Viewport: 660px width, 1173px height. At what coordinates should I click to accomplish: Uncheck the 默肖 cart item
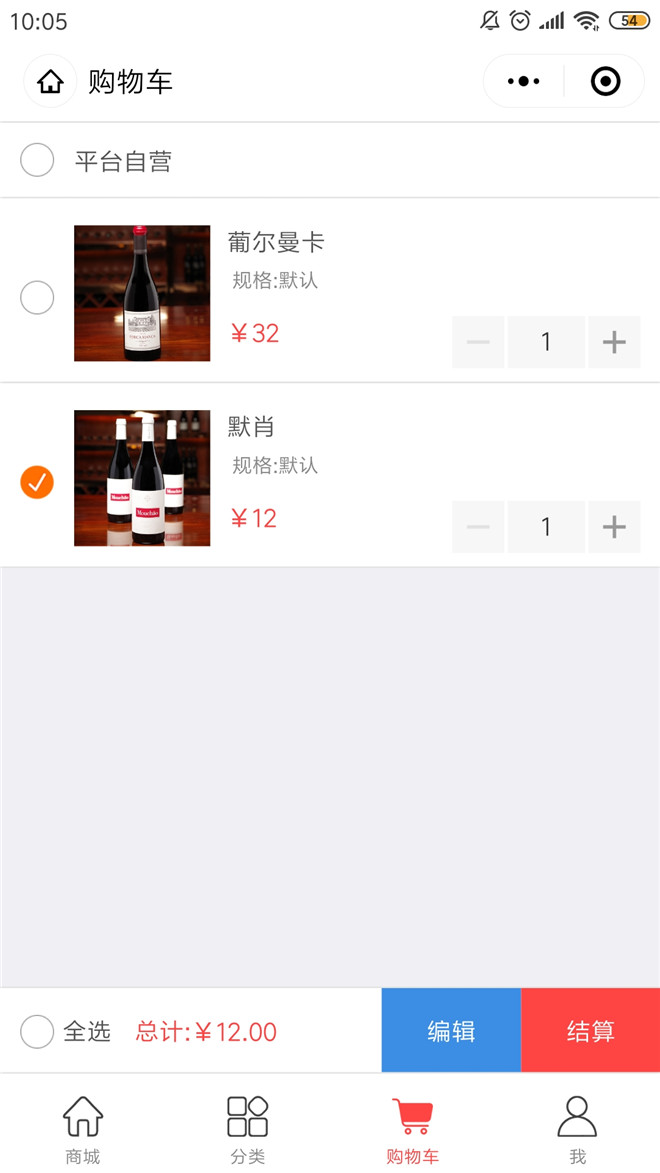[x=37, y=482]
